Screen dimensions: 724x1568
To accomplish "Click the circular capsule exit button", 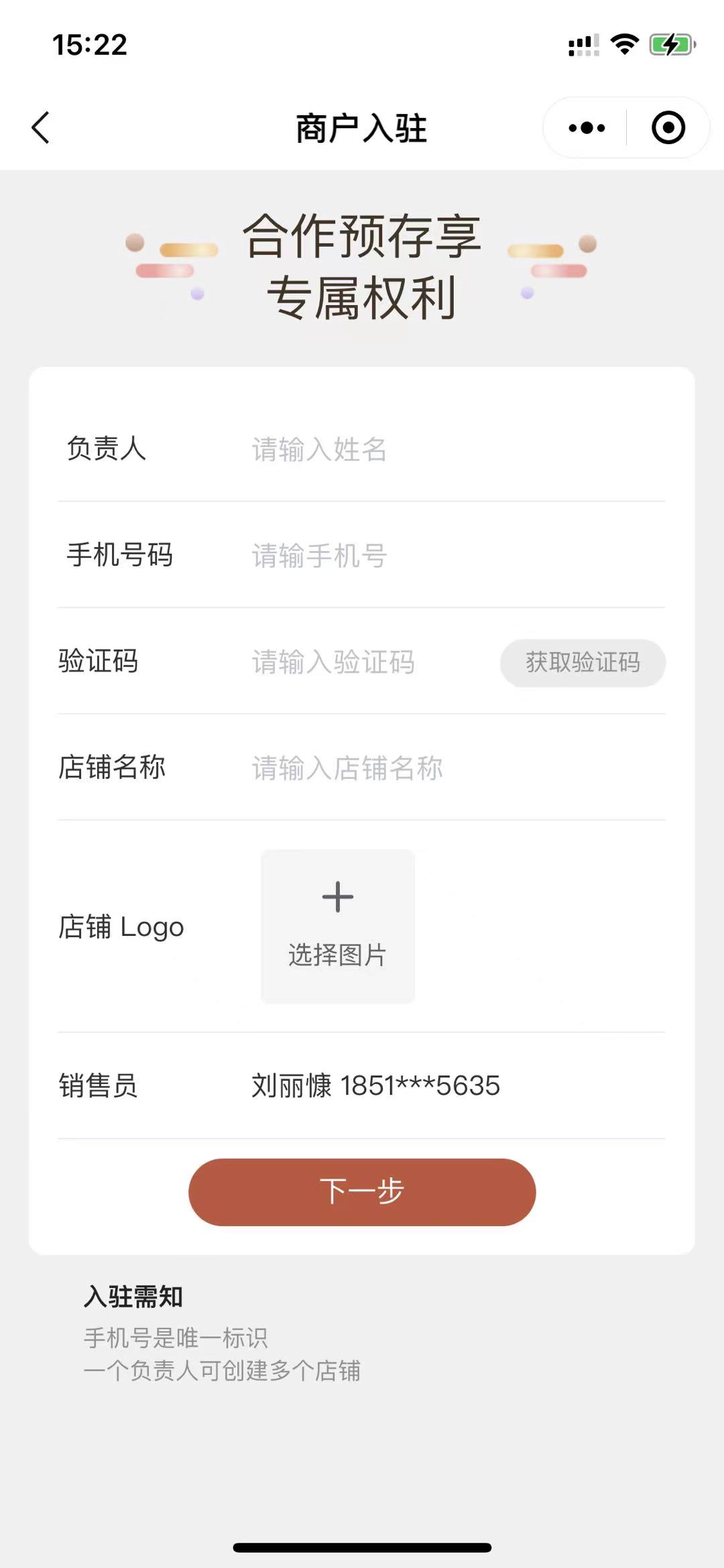I will click(x=666, y=127).
